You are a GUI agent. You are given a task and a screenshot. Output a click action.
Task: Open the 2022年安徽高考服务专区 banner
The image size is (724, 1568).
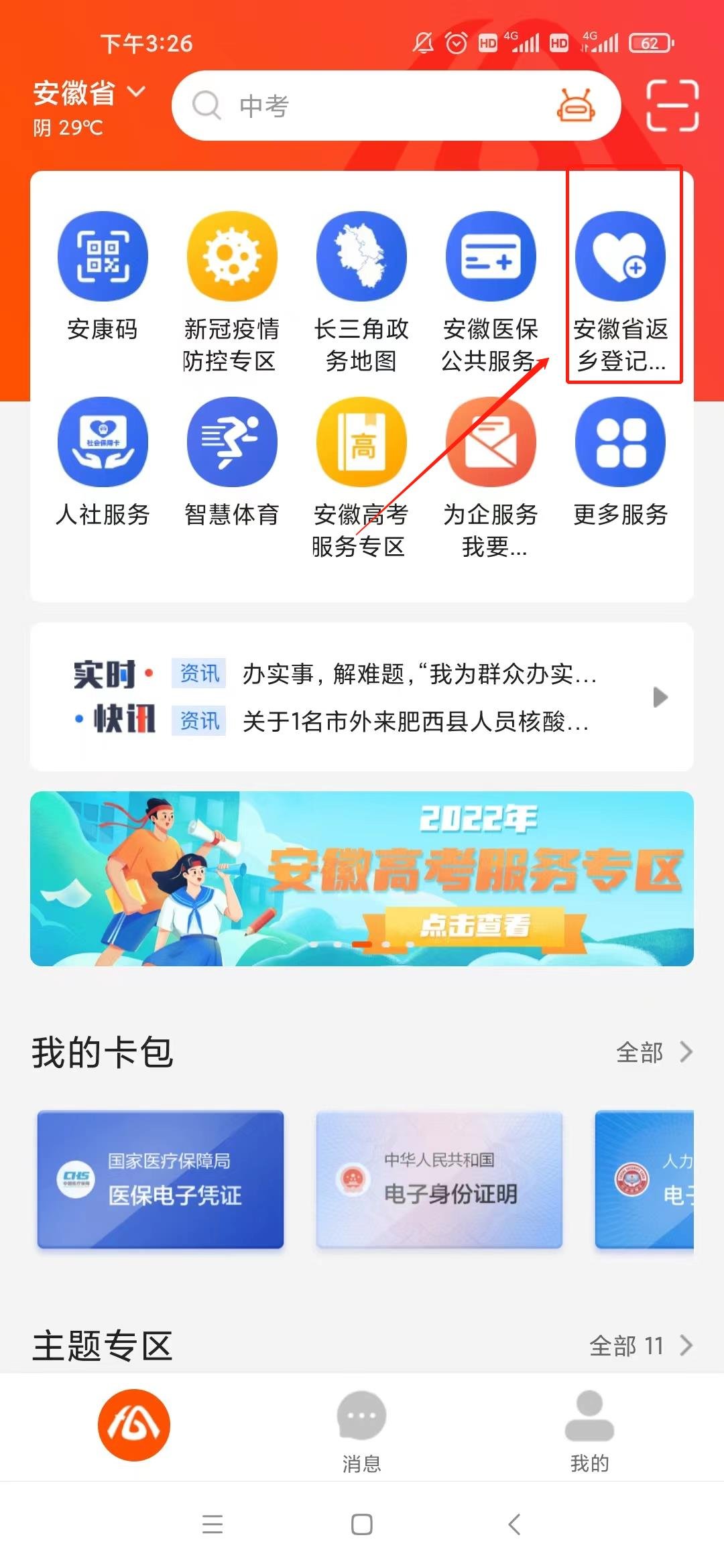(x=362, y=878)
